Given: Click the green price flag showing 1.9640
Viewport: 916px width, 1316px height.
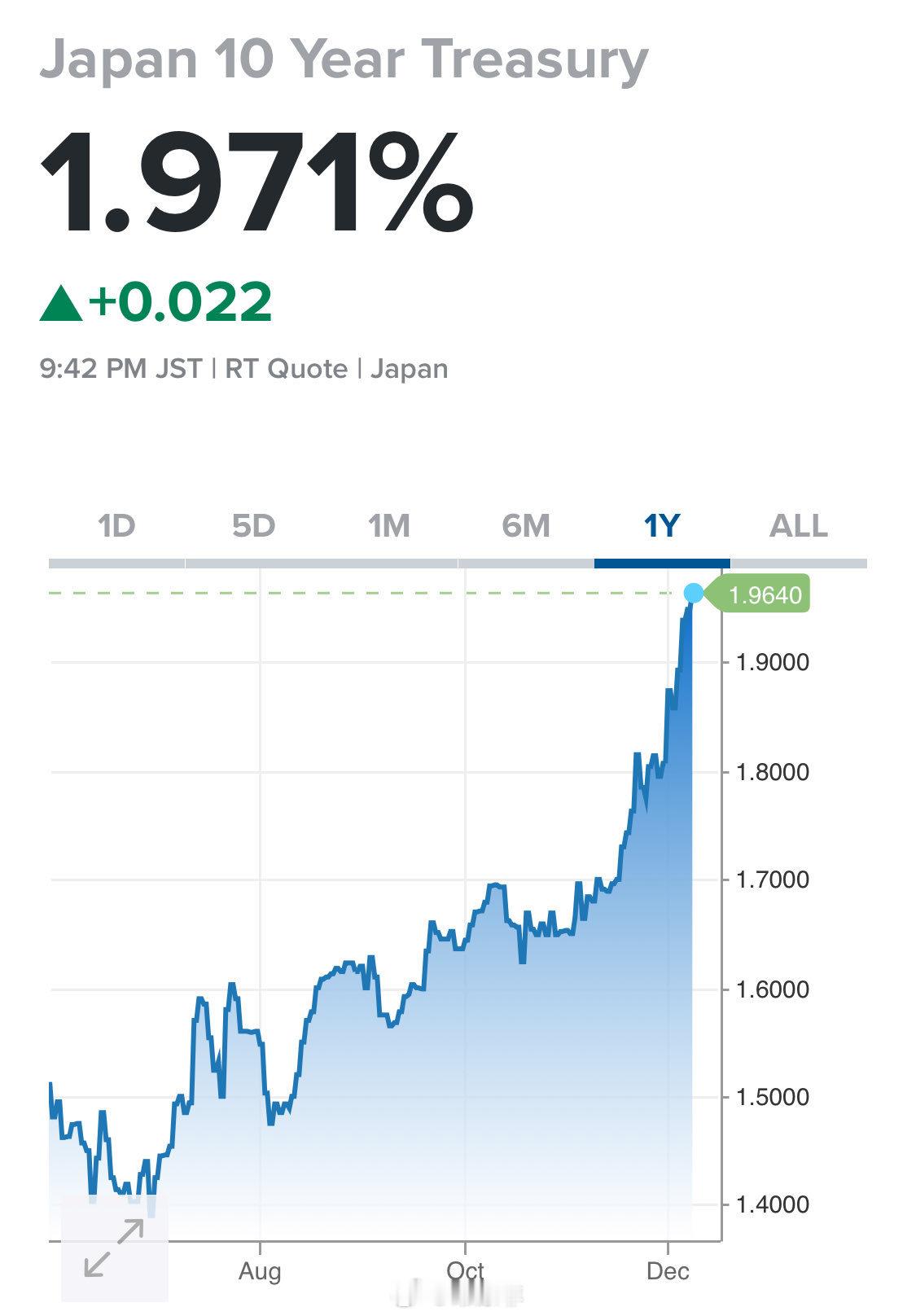Looking at the screenshot, I should coord(765,594).
